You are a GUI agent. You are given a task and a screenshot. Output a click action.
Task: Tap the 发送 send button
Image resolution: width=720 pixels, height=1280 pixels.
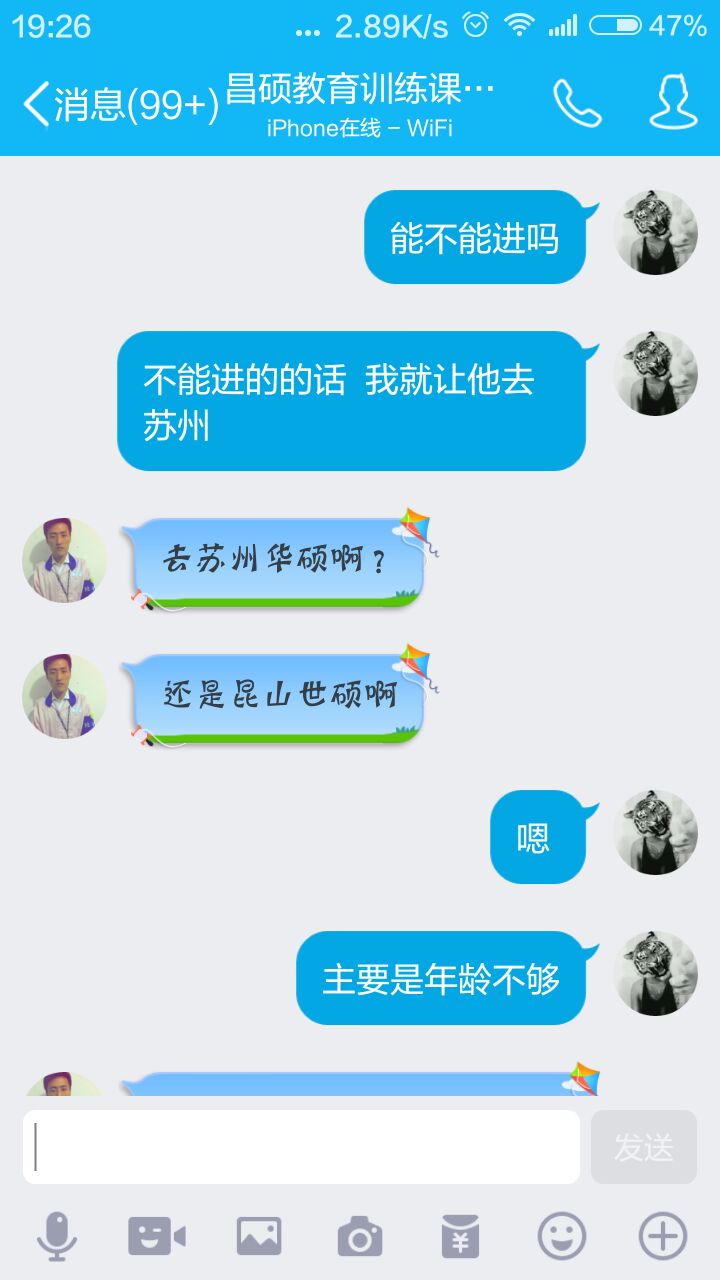[643, 1147]
